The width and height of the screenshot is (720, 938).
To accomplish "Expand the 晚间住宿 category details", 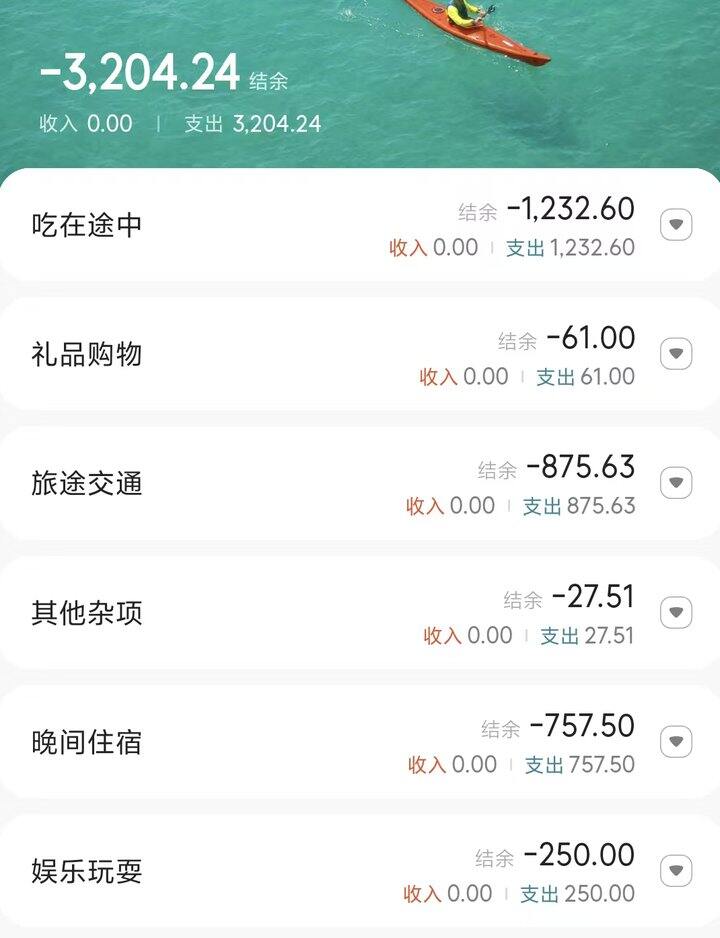I will [x=676, y=741].
